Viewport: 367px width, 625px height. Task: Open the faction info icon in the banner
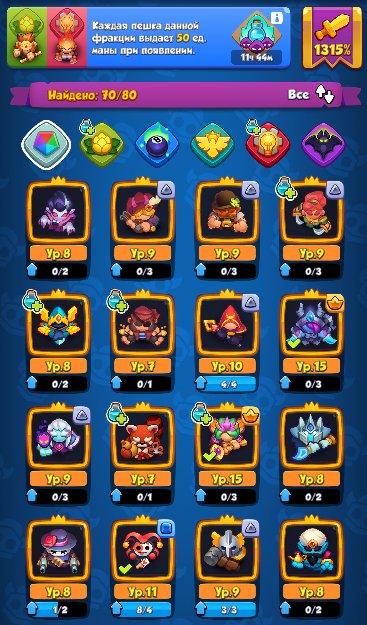tap(276, 17)
